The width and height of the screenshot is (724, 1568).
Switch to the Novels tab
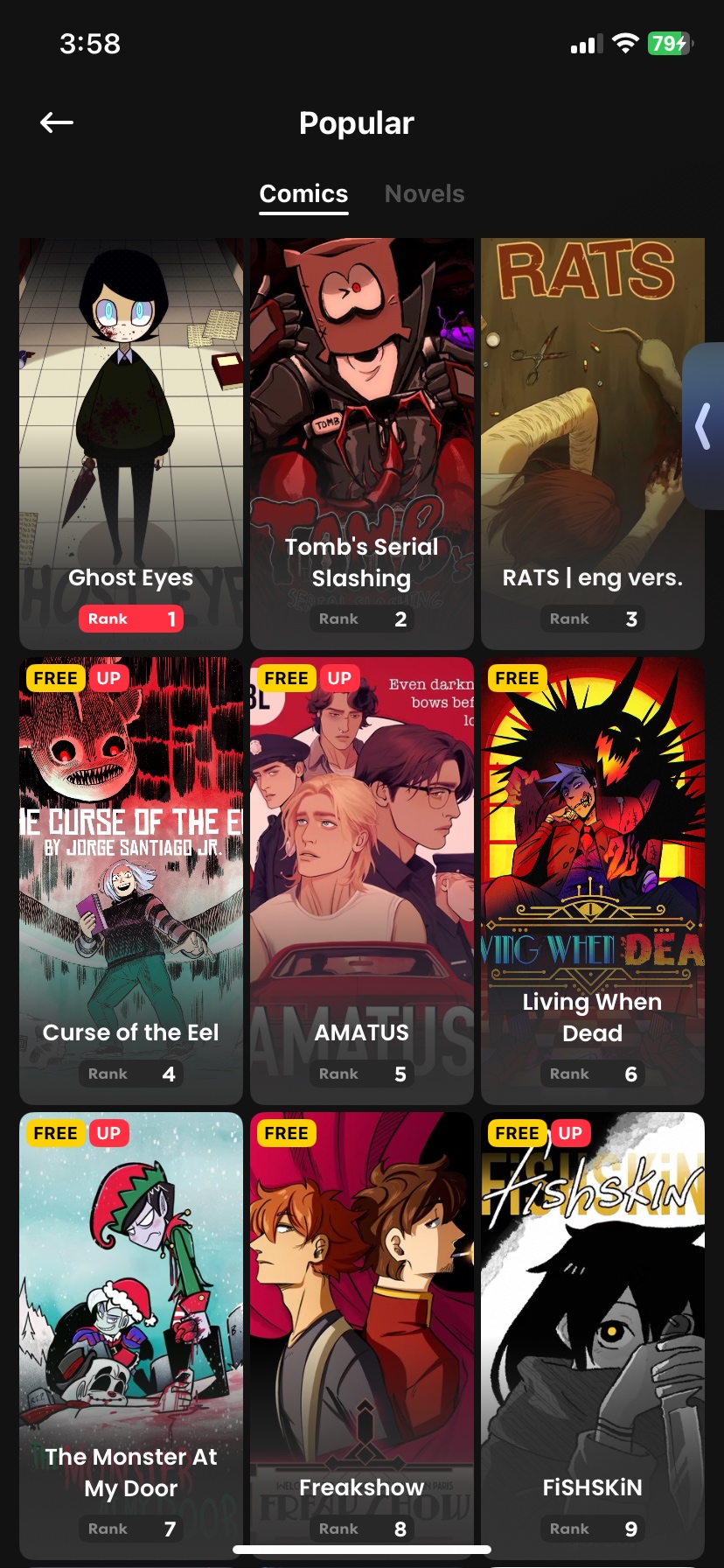(x=424, y=194)
